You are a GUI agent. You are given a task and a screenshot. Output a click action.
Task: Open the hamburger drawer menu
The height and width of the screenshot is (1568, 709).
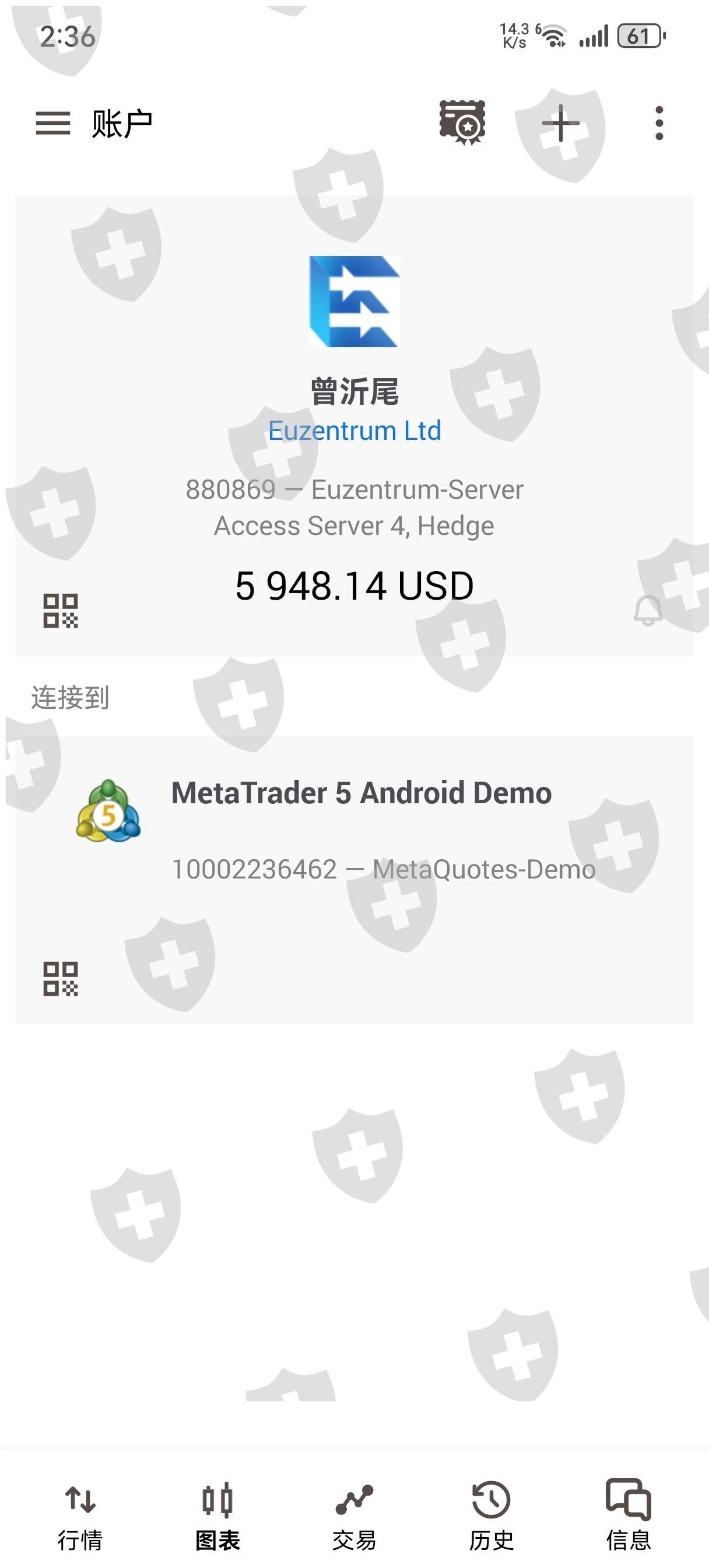click(53, 124)
